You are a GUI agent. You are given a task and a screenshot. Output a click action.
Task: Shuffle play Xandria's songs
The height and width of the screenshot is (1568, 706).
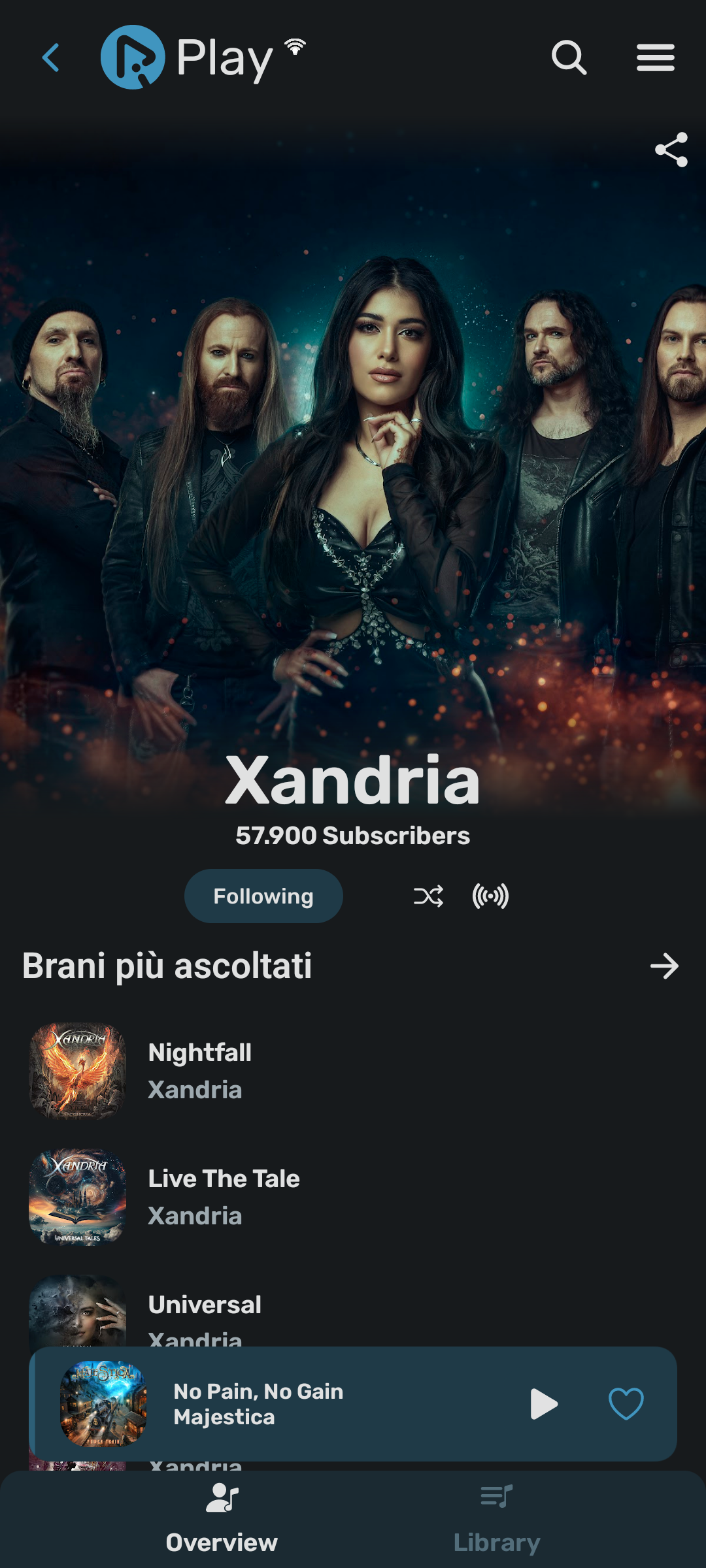428,896
